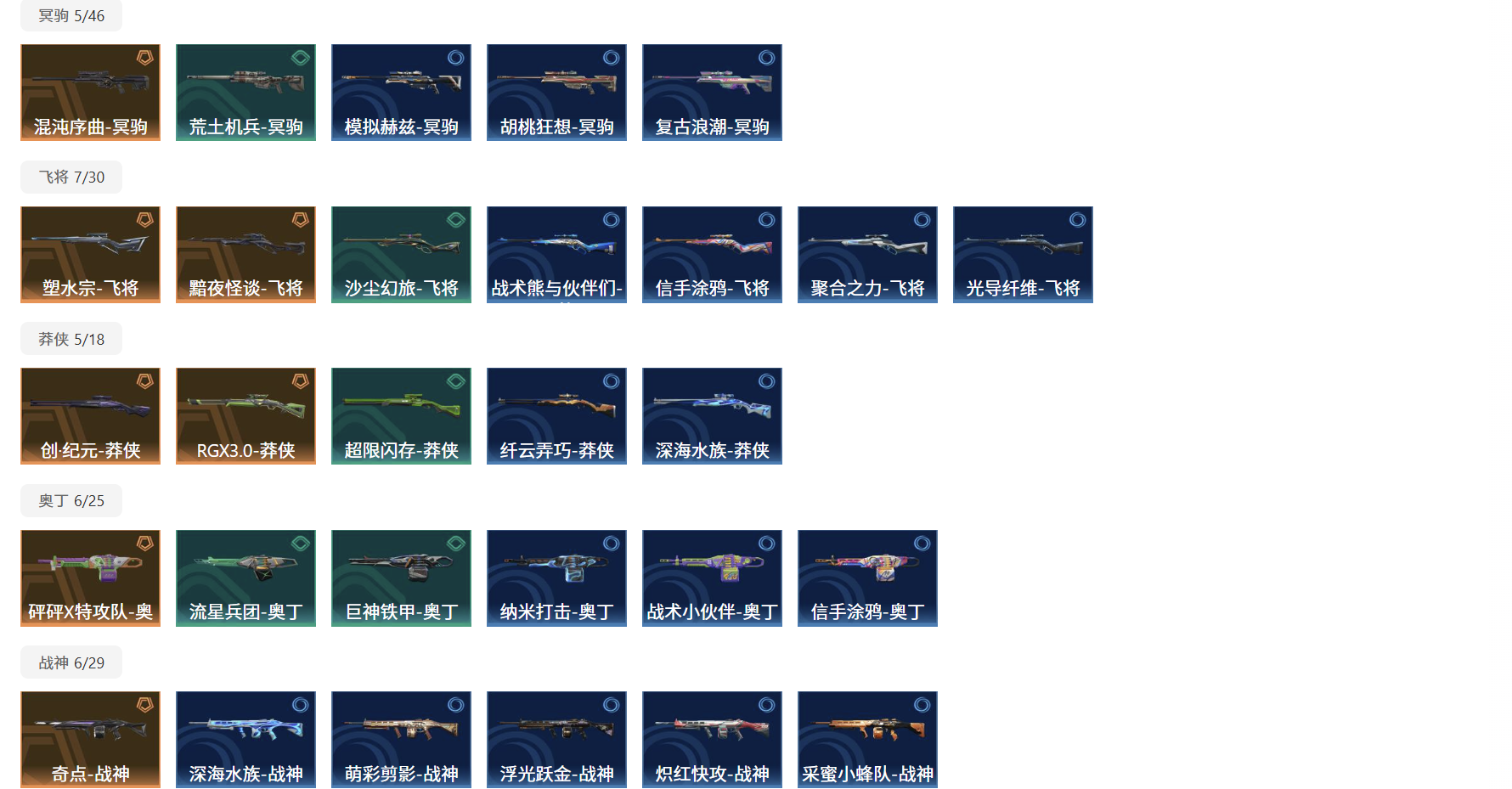The width and height of the screenshot is (1512, 789).
Task: Open the 塑水宗-飞将 skin card
Action: (x=90, y=255)
